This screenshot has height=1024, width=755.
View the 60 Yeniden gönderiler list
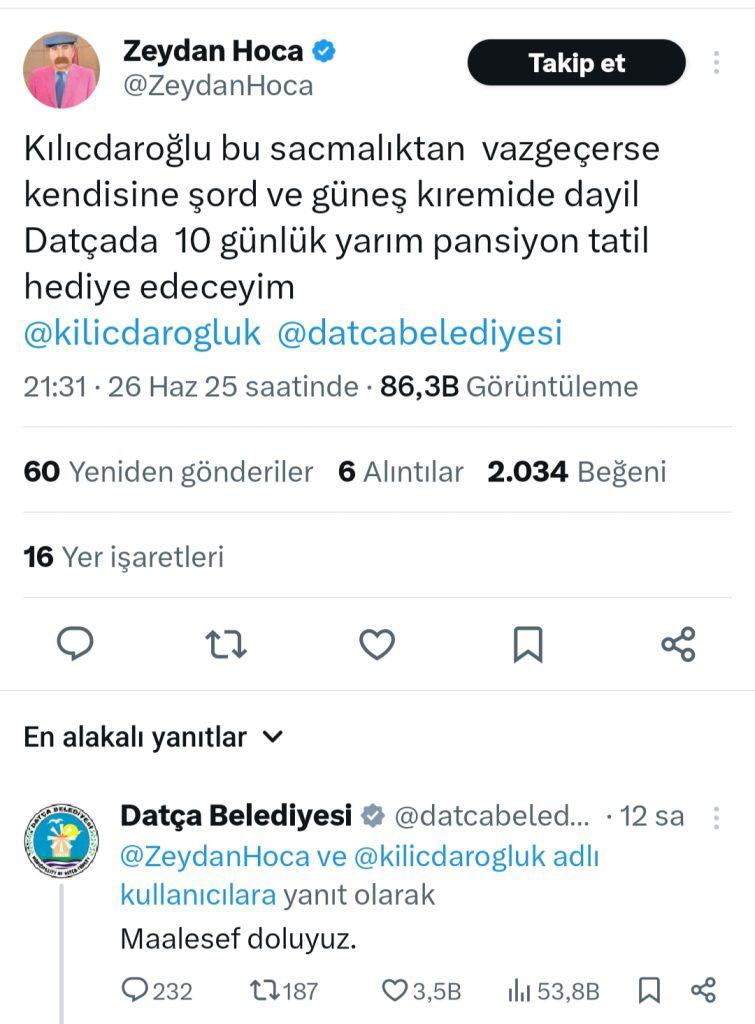(x=168, y=472)
